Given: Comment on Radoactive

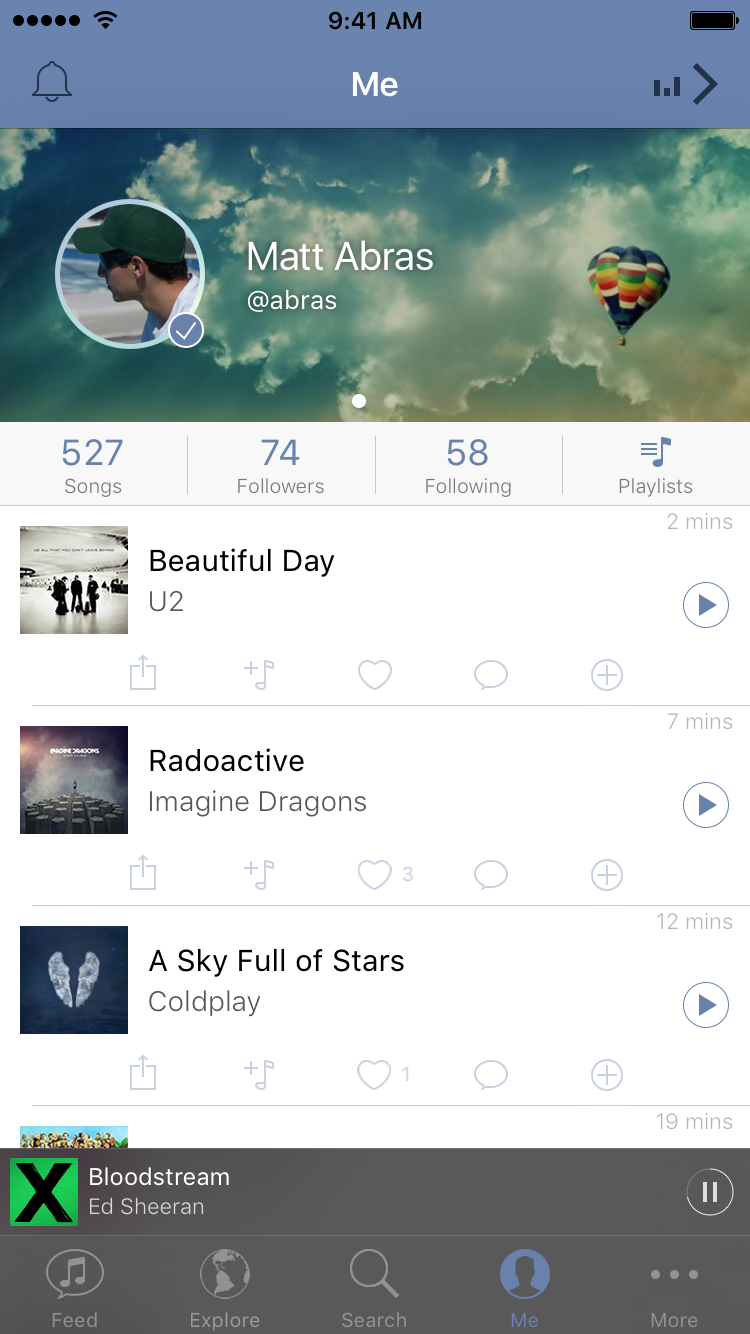Looking at the screenshot, I should pyautogui.click(x=491, y=875).
